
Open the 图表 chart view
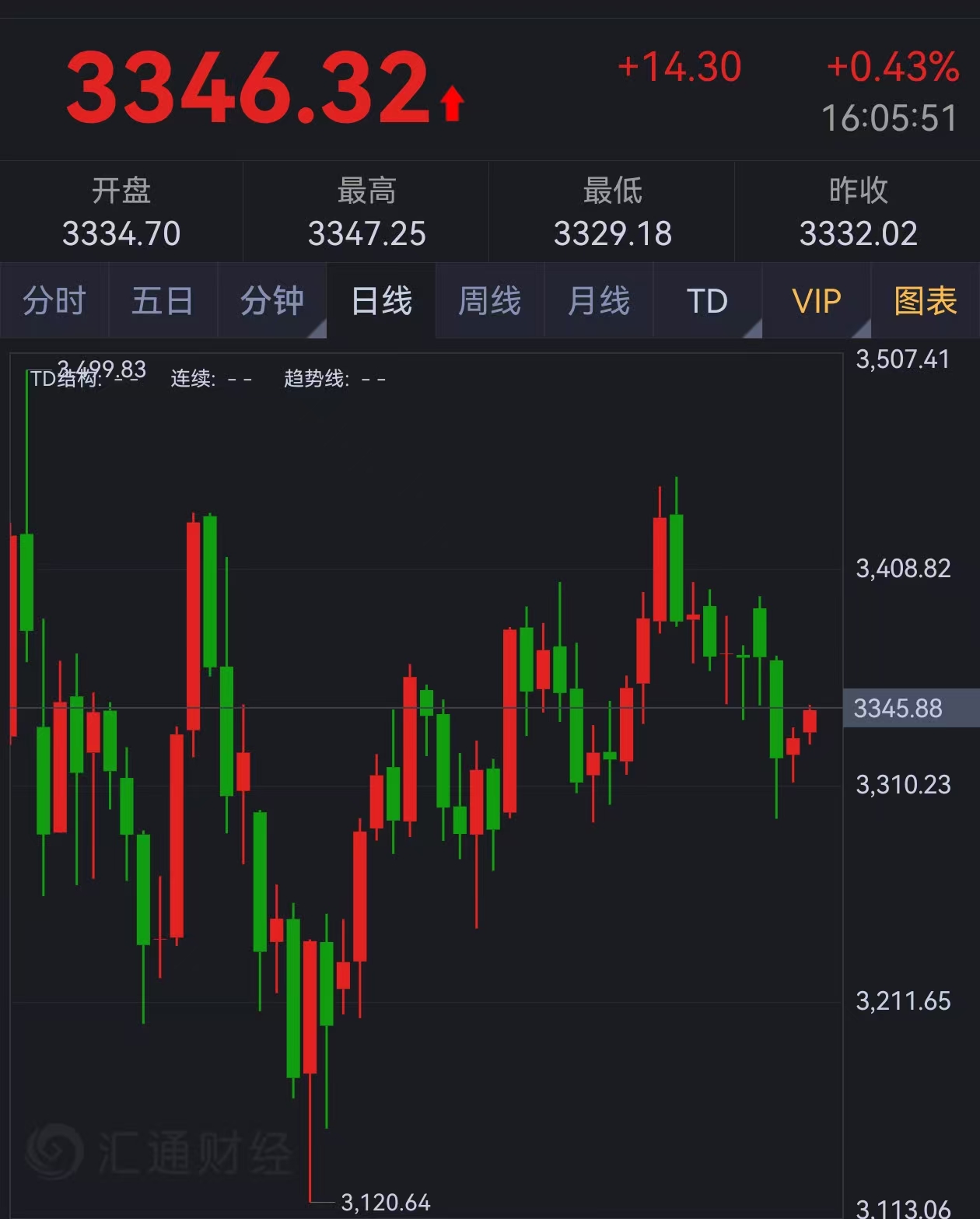(x=925, y=301)
